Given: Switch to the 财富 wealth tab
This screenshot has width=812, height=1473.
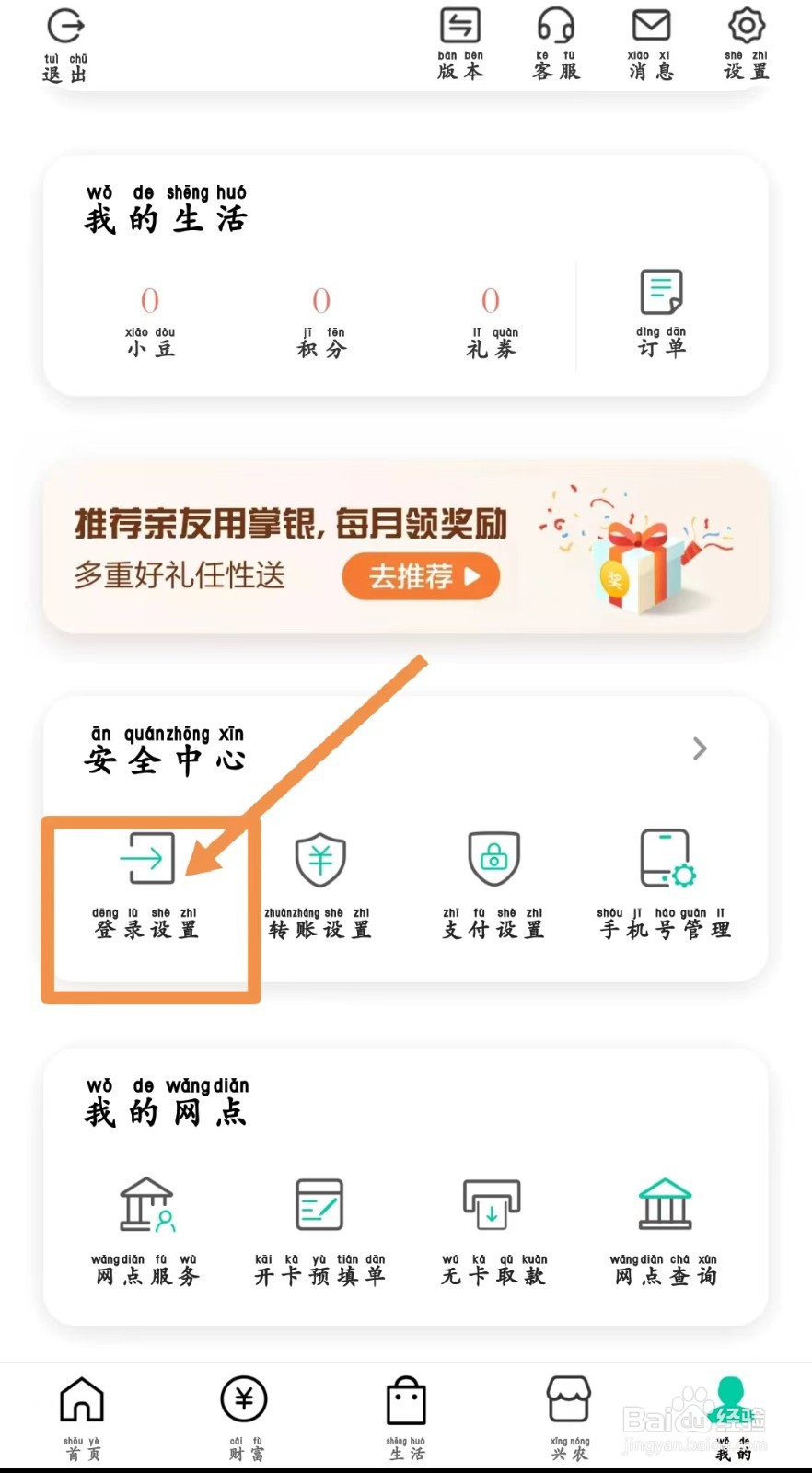Looking at the screenshot, I should pyautogui.click(x=242, y=1409).
